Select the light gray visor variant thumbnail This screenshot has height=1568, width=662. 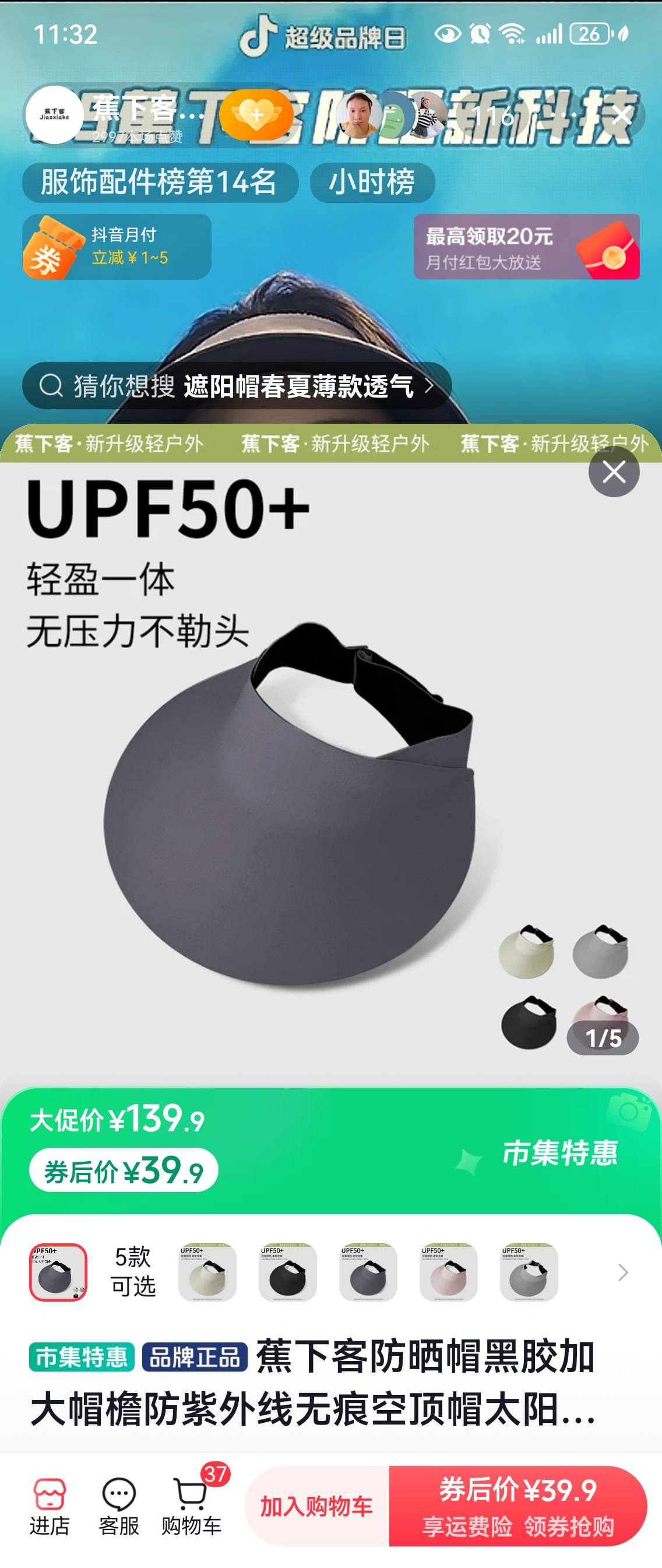(529, 1271)
